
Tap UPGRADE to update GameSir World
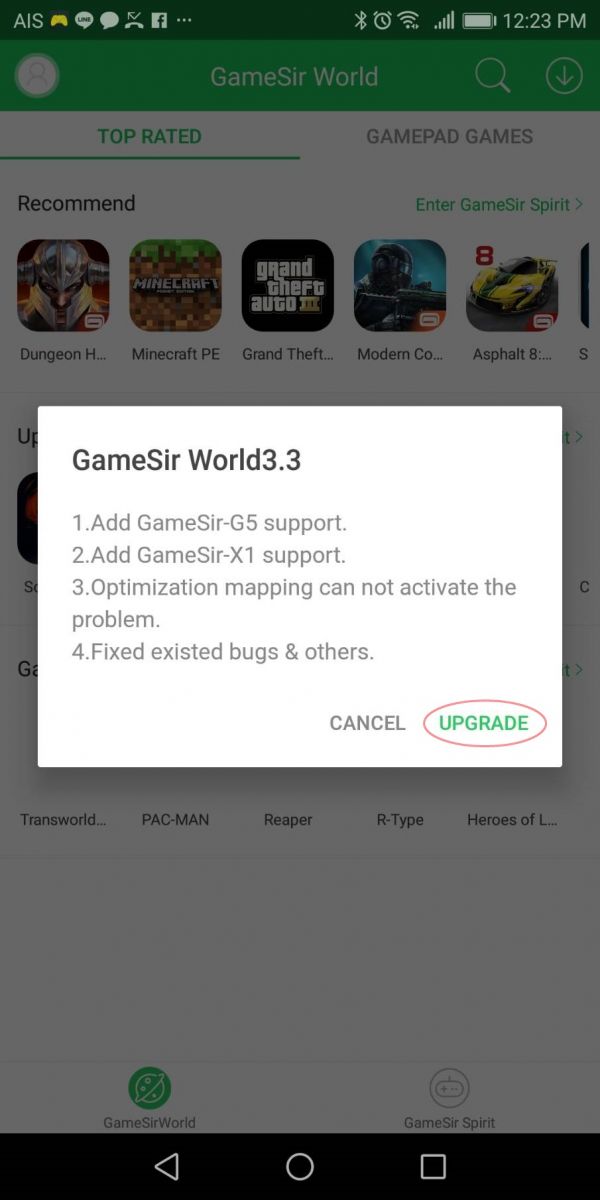484,723
